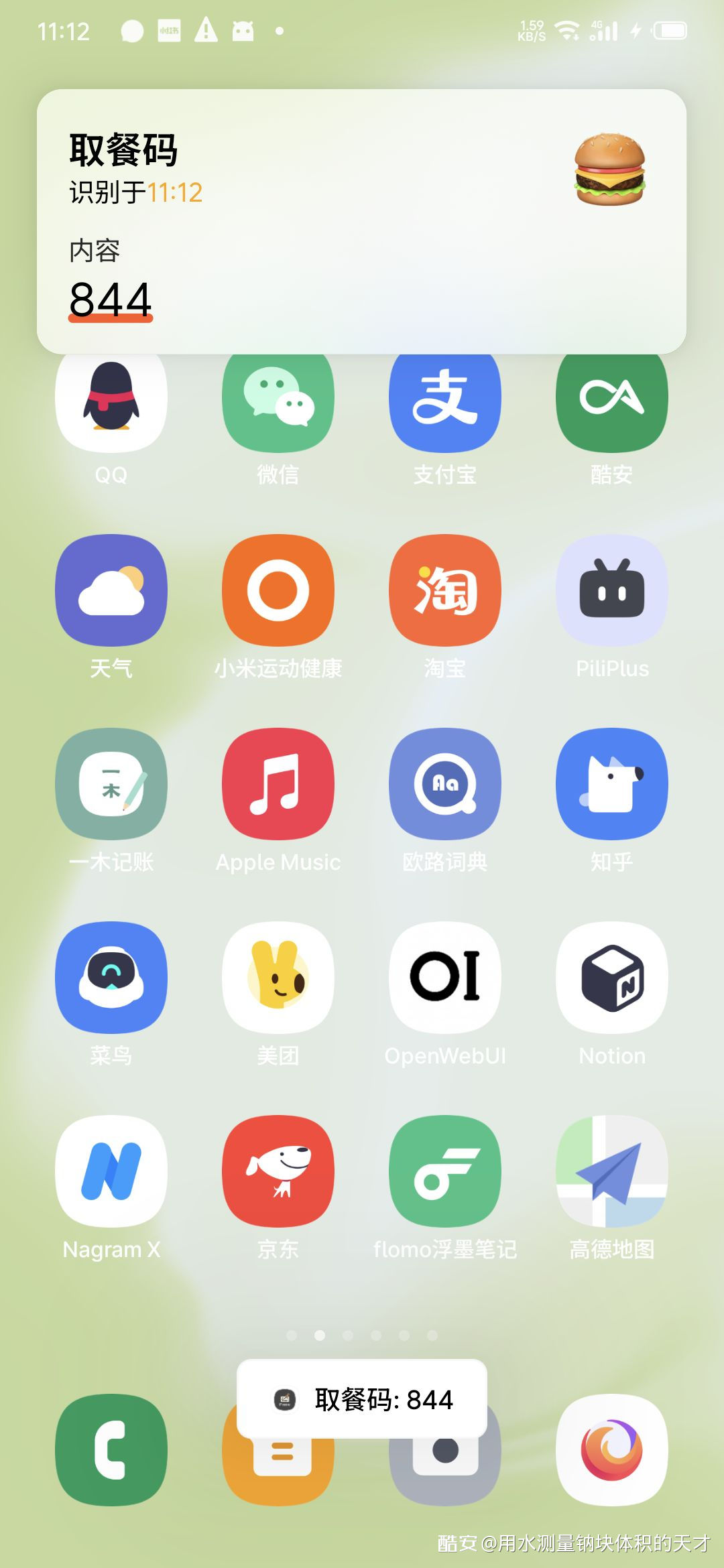Open the 取餐码 notification card

361,221
